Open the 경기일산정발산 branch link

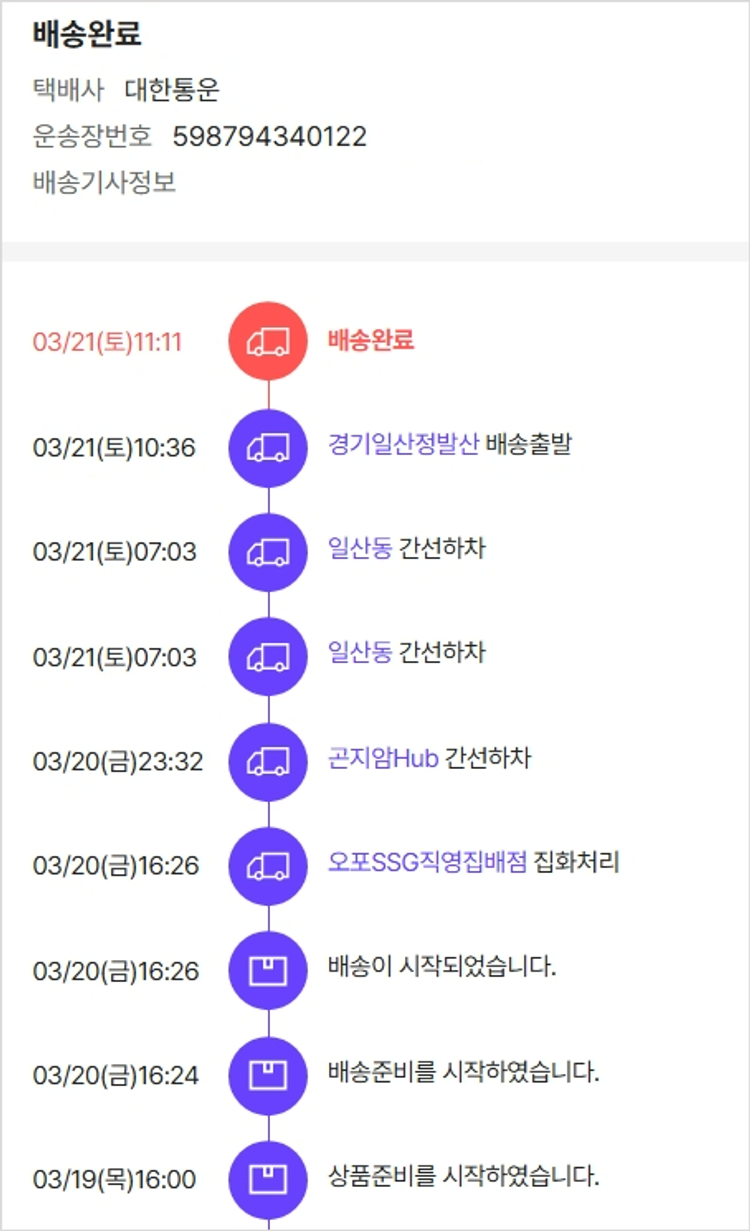pos(403,445)
